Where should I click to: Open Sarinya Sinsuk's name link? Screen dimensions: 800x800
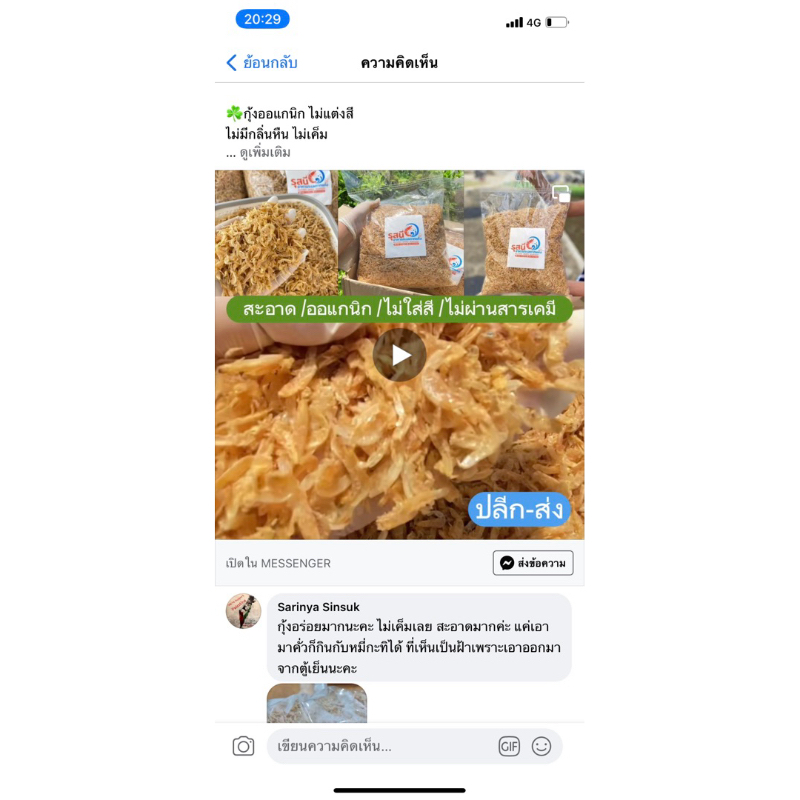[318, 607]
